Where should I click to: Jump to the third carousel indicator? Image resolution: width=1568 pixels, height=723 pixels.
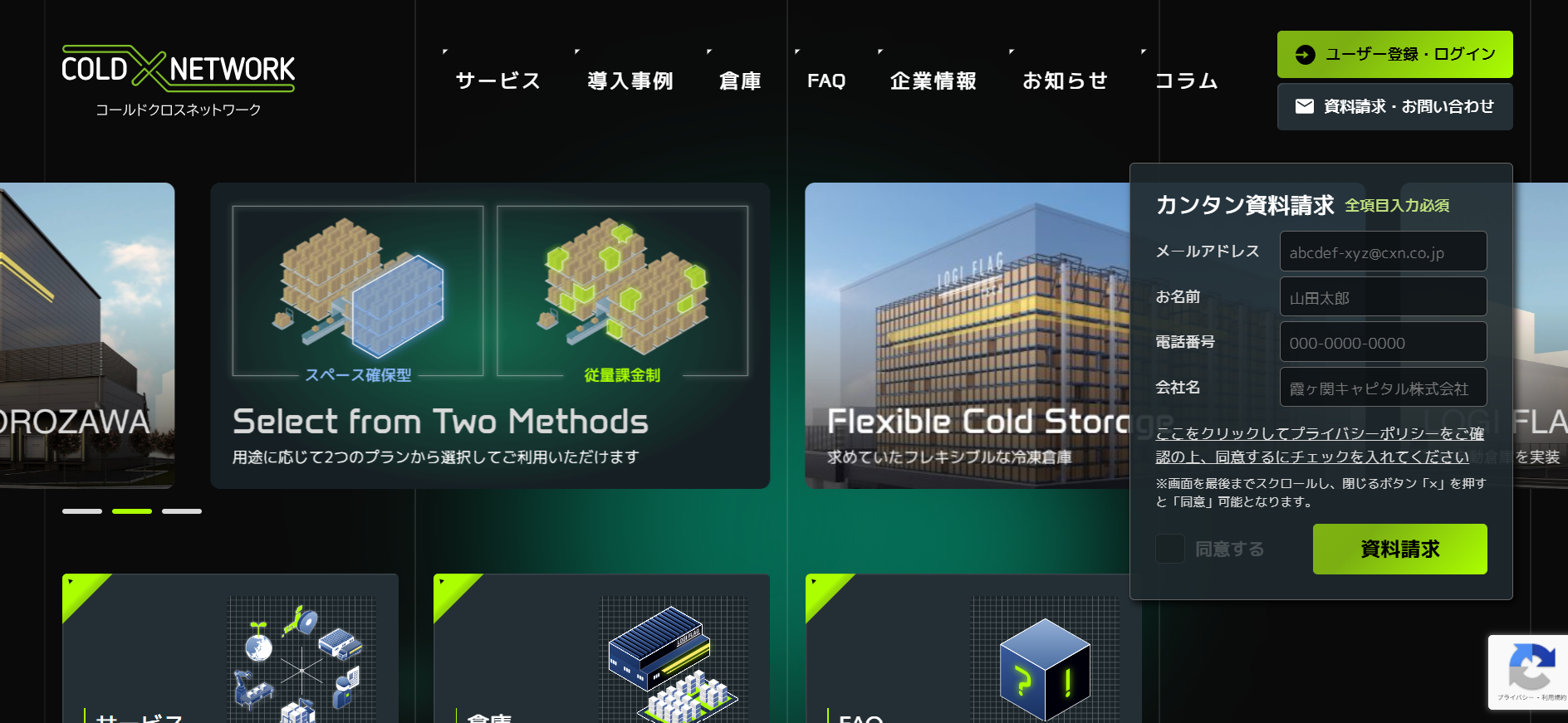(182, 511)
